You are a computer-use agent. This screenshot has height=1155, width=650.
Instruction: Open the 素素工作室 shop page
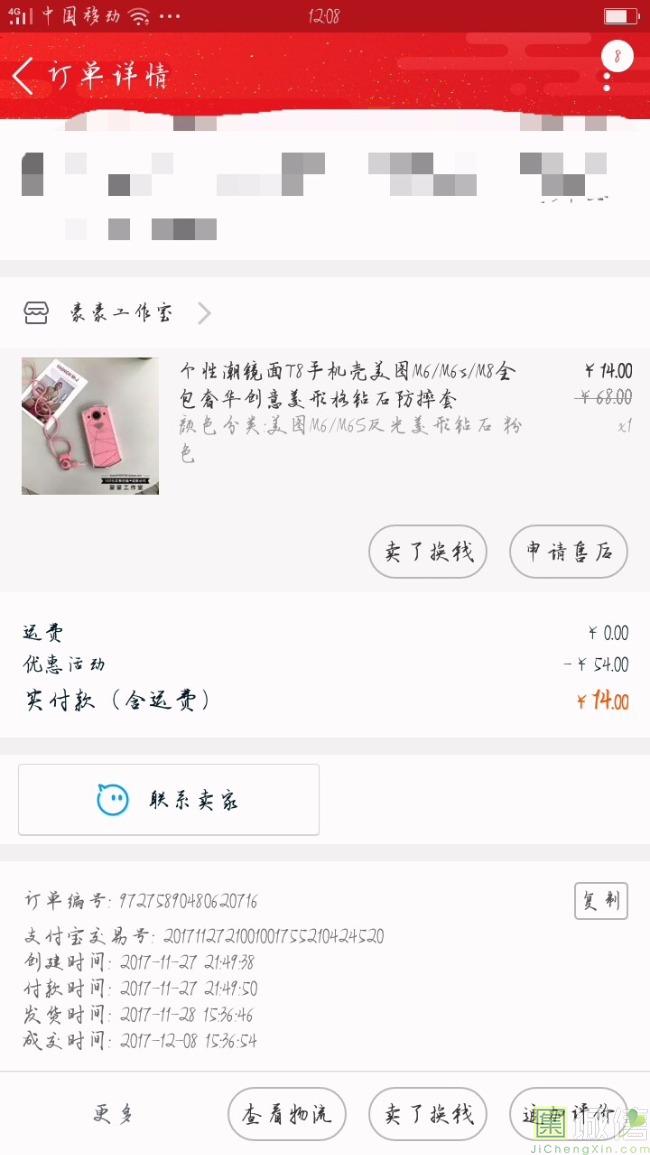[x=120, y=313]
